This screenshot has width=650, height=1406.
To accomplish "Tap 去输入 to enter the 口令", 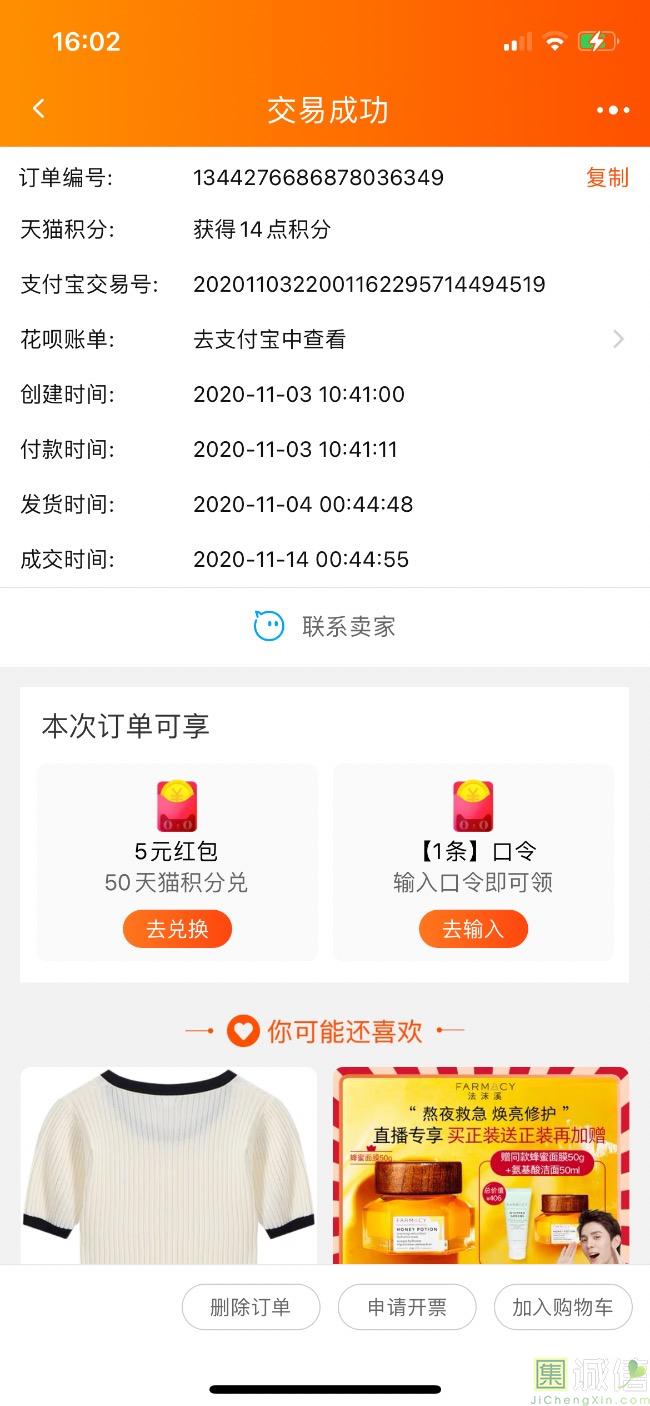I will (473, 929).
